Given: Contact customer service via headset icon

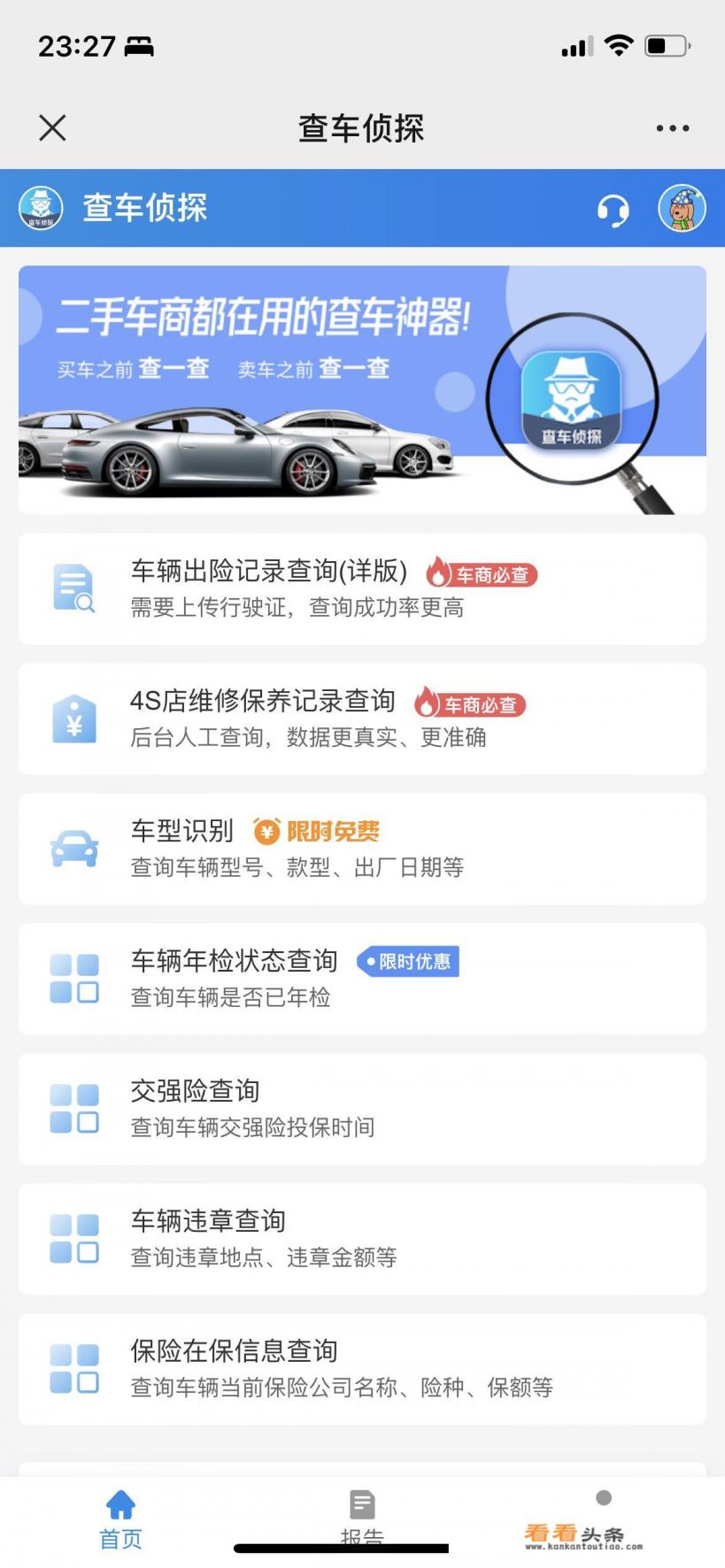Looking at the screenshot, I should [613, 211].
